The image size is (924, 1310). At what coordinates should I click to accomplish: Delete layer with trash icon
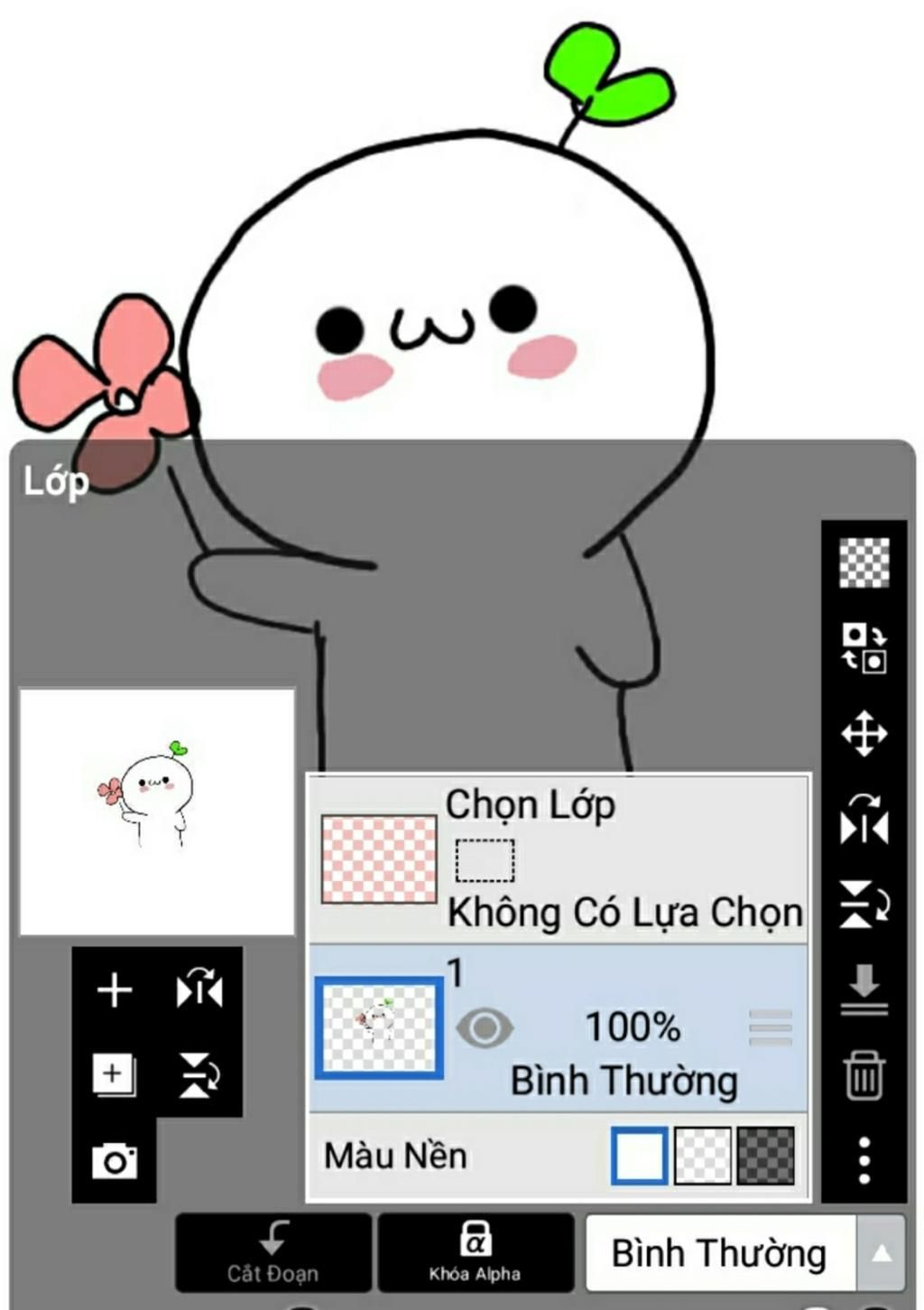coord(864,1074)
